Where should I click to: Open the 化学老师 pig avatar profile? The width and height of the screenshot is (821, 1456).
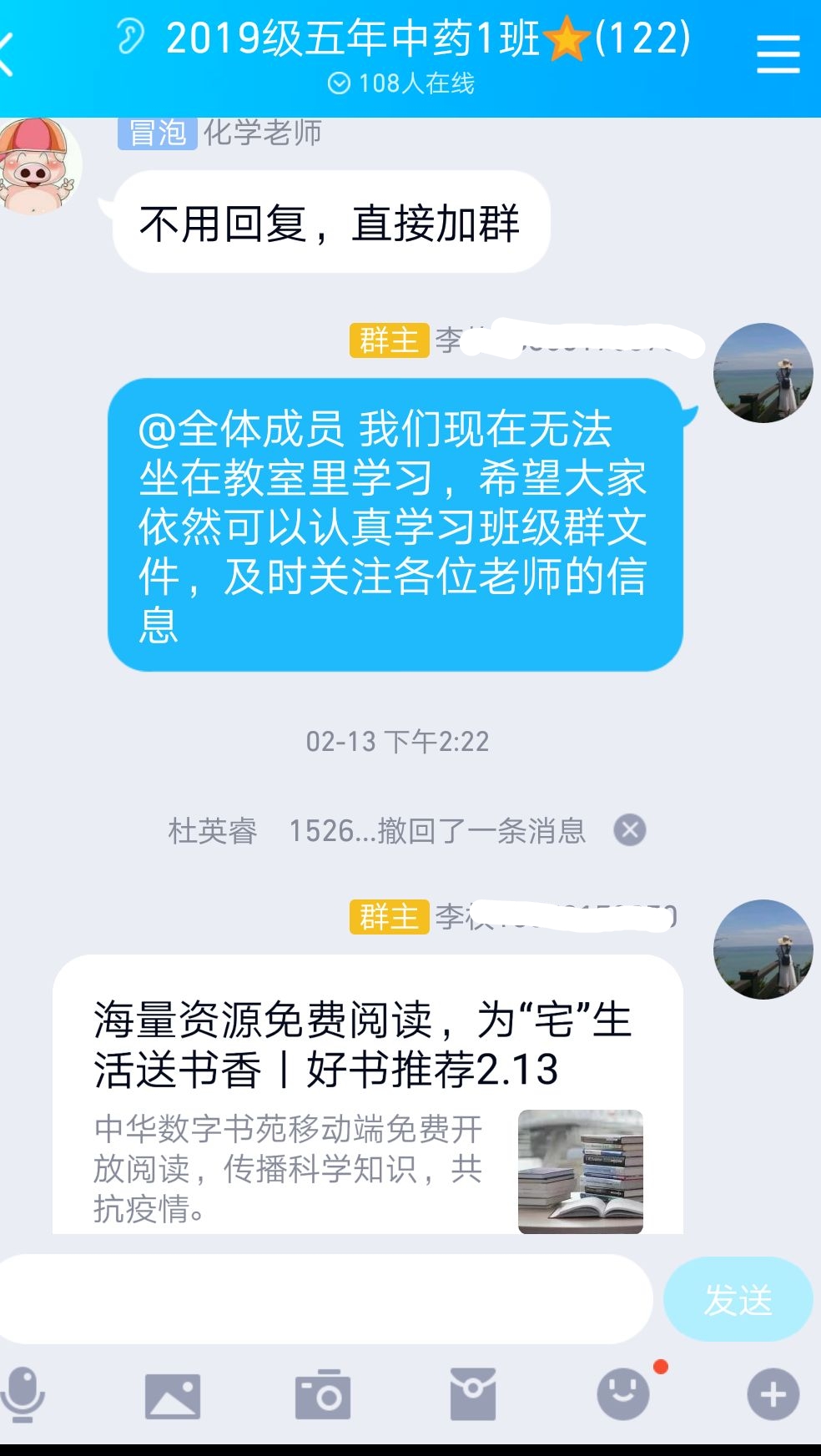[x=38, y=167]
